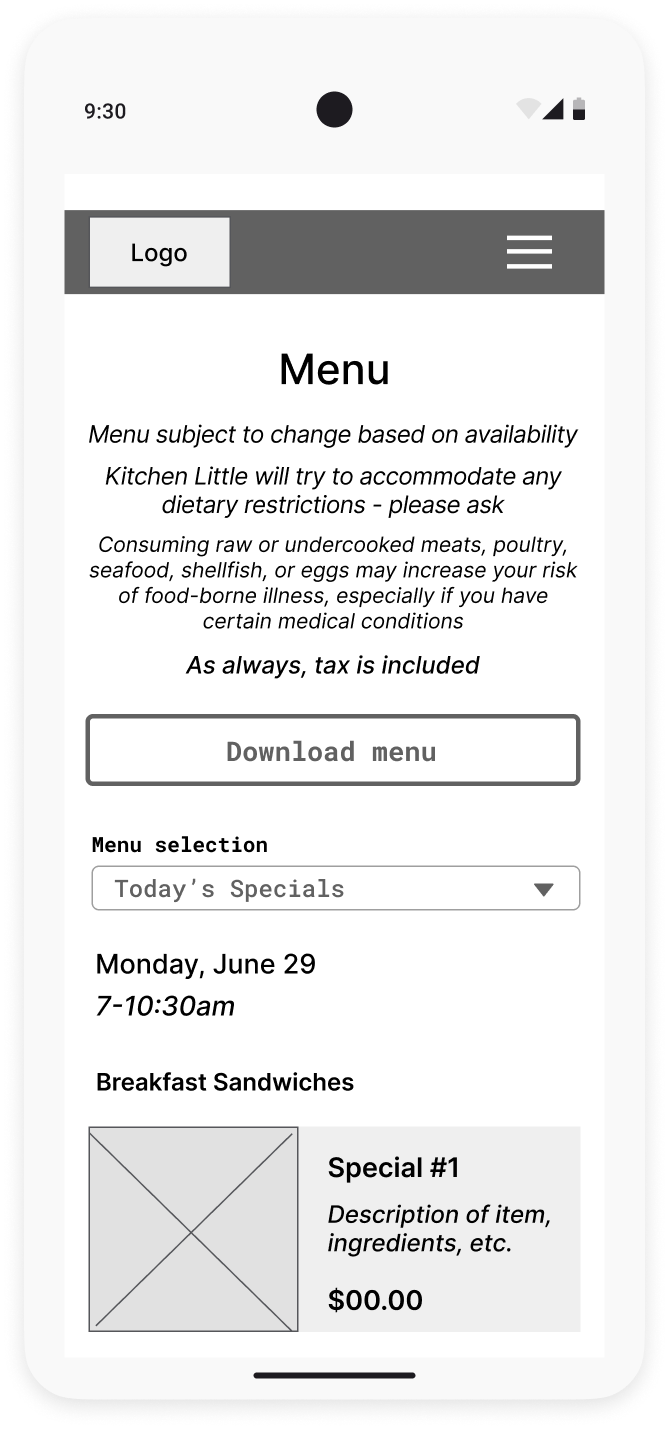Open the Special #1 breakfast sandwich card

pos(334,1229)
